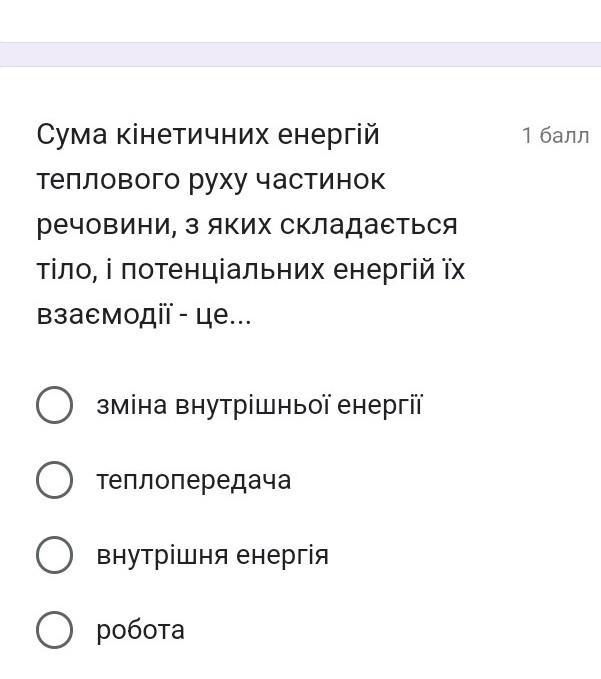Pick the «робота» radio option

click(x=54, y=630)
